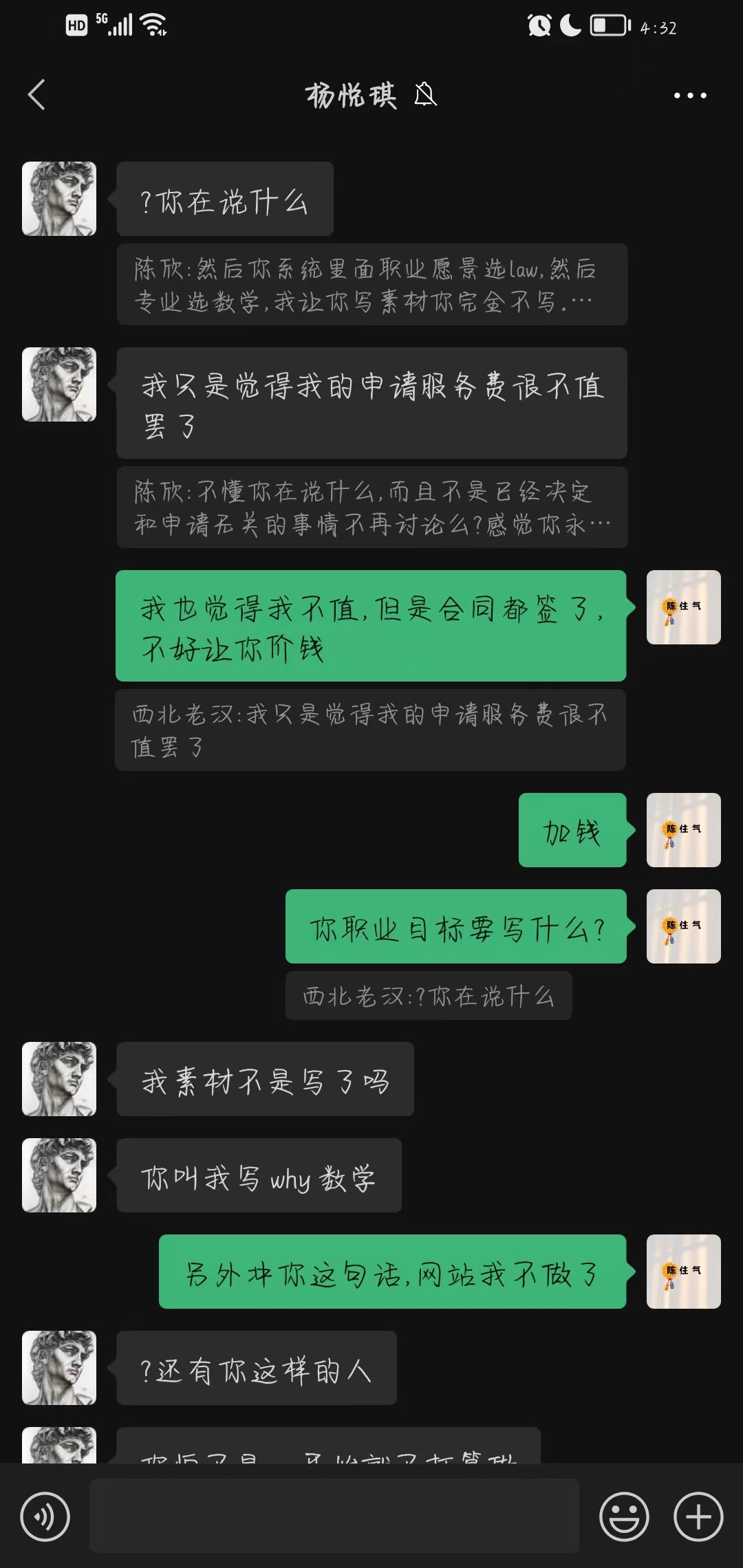Go back from chat with 杨悦琪

[x=37, y=95]
